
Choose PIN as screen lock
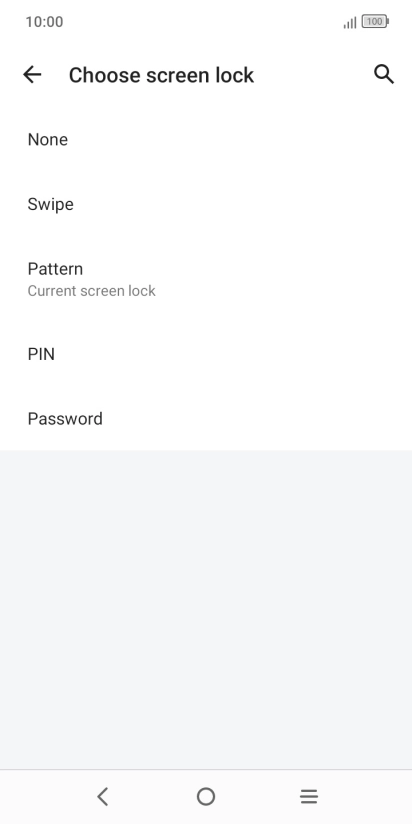click(206, 354)
